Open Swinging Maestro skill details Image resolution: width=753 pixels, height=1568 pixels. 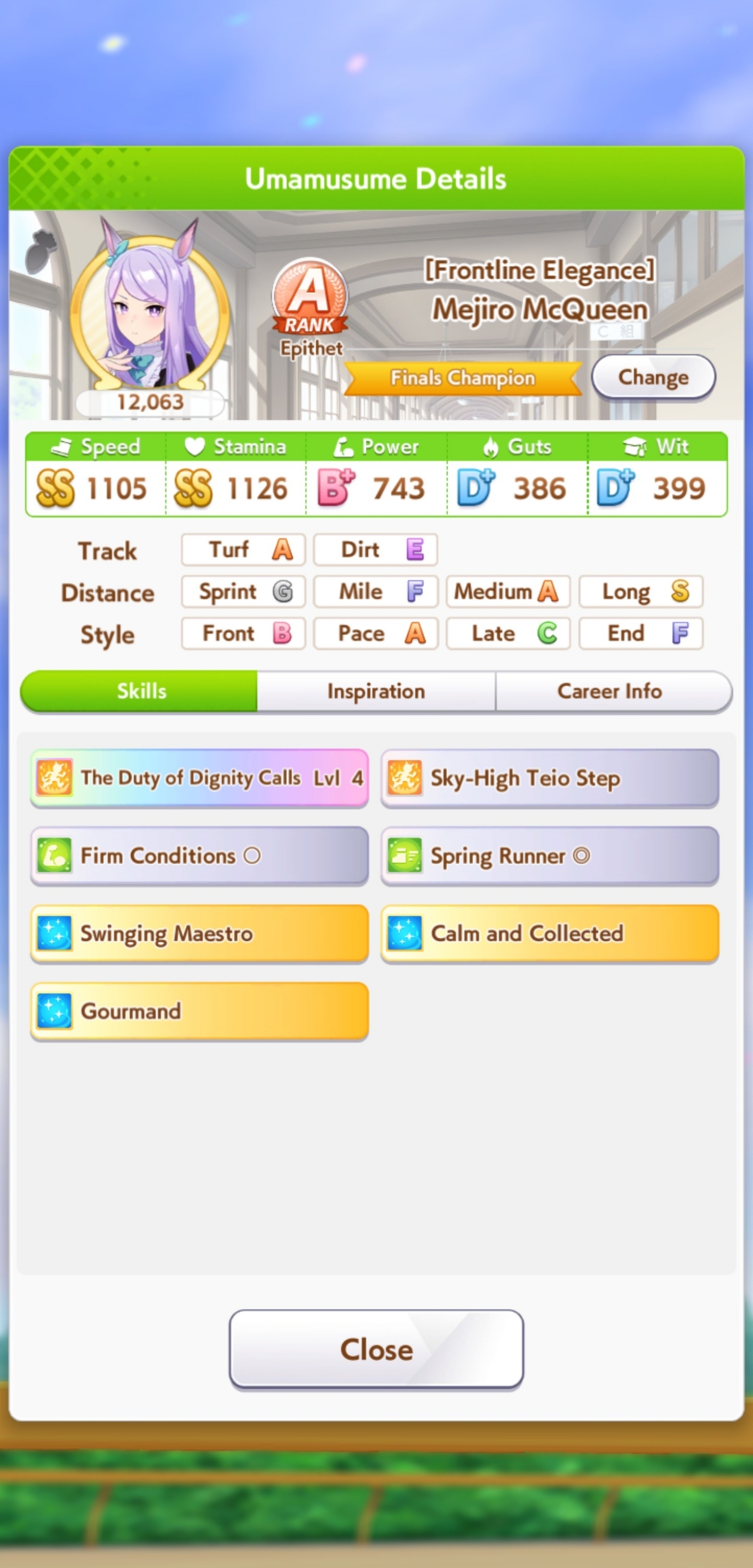[199, 934]
